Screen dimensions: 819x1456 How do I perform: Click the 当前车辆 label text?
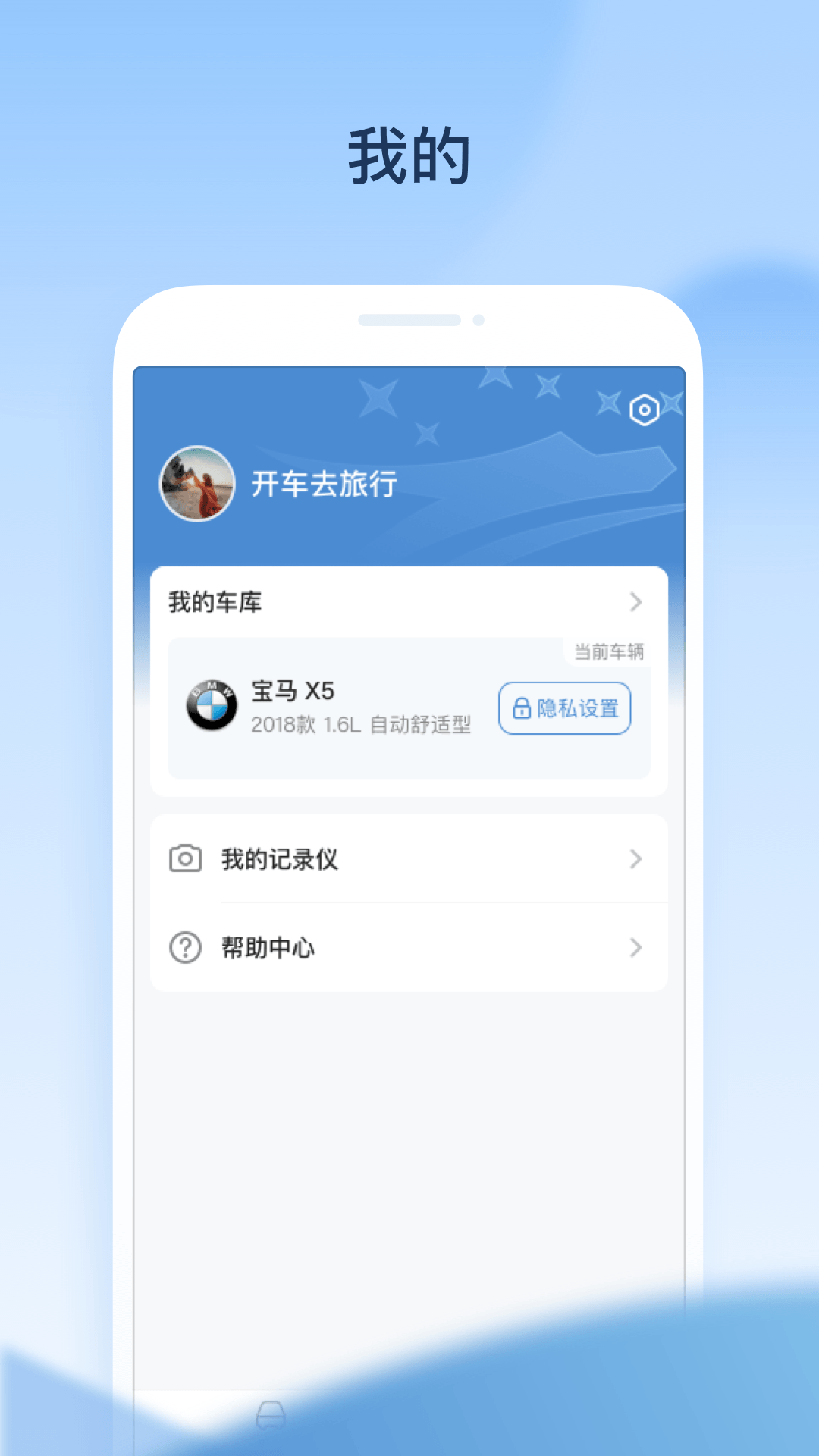(x=609, y=651)
